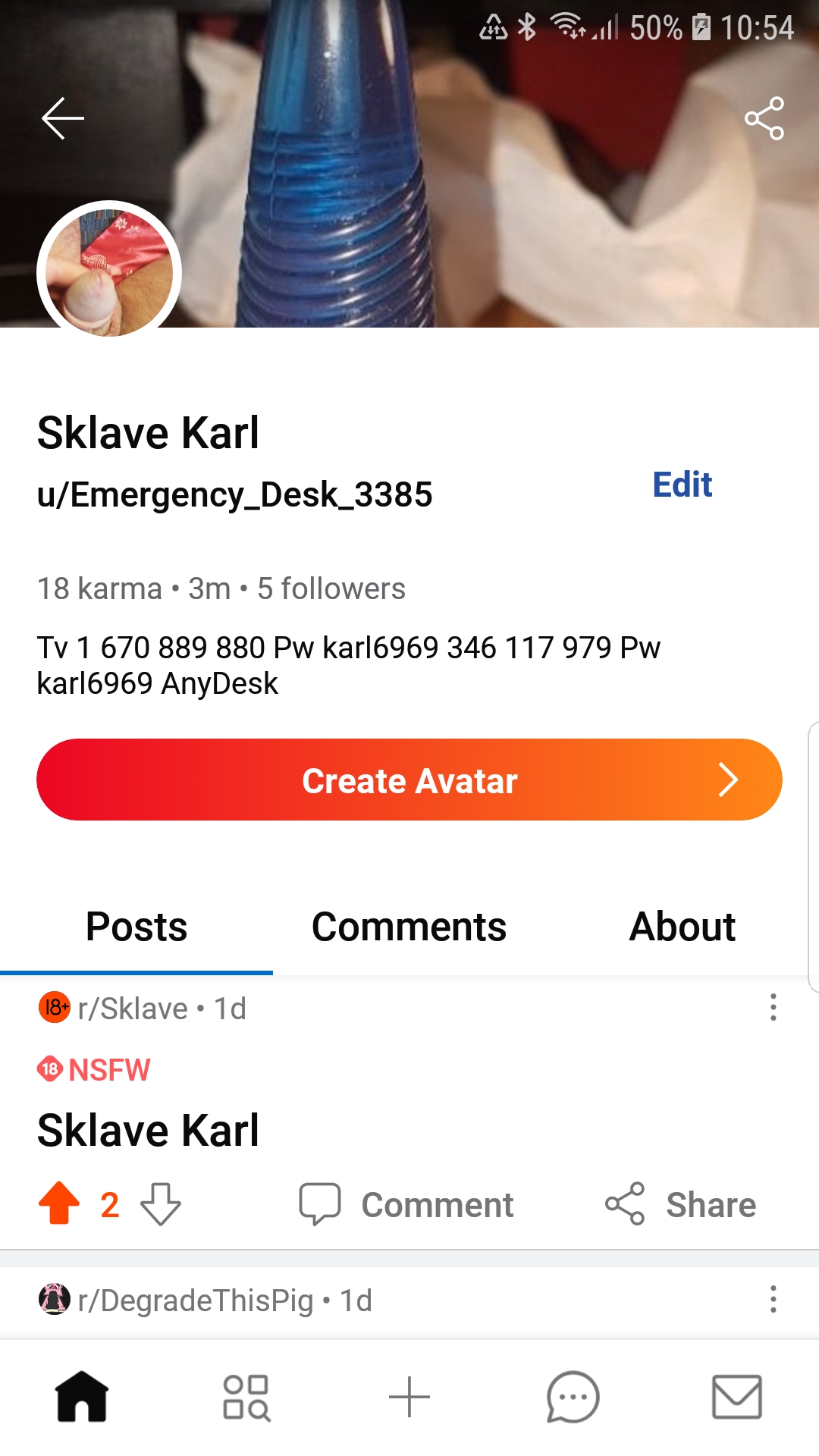Go back using the top-left arrow
Image resolution: width=819 pixels, height=1456 pixels.
pyautogui.click(x=62, y=118)
